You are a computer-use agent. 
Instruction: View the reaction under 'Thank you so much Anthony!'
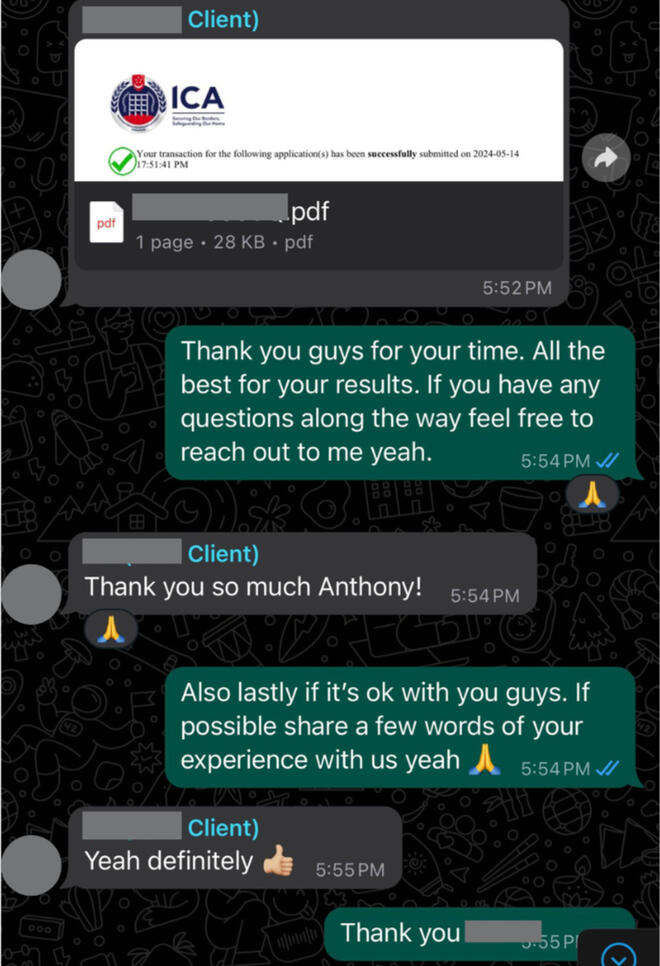110,628
